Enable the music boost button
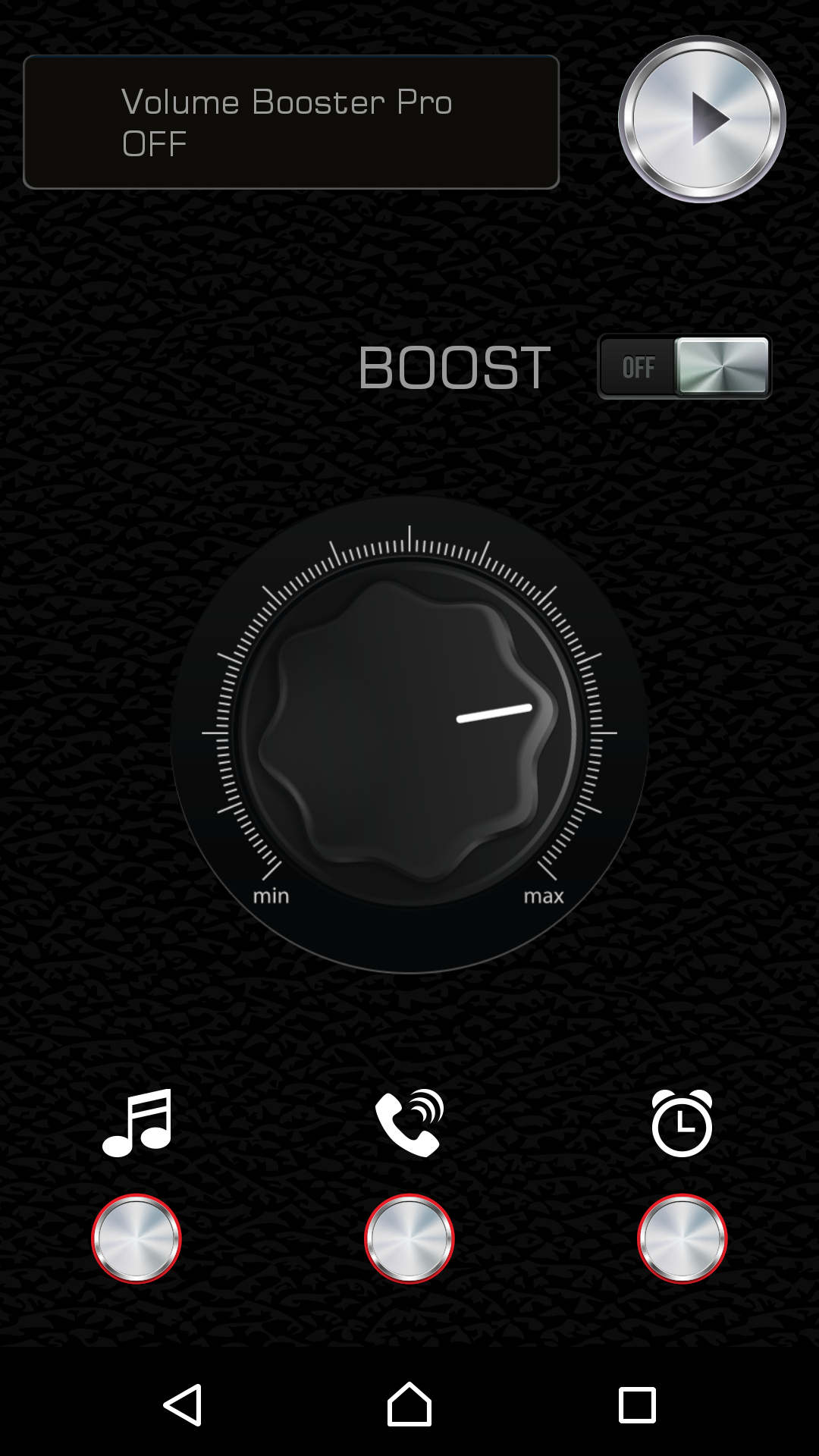This screenshot has width=819, height=1456. (136, 1238)
